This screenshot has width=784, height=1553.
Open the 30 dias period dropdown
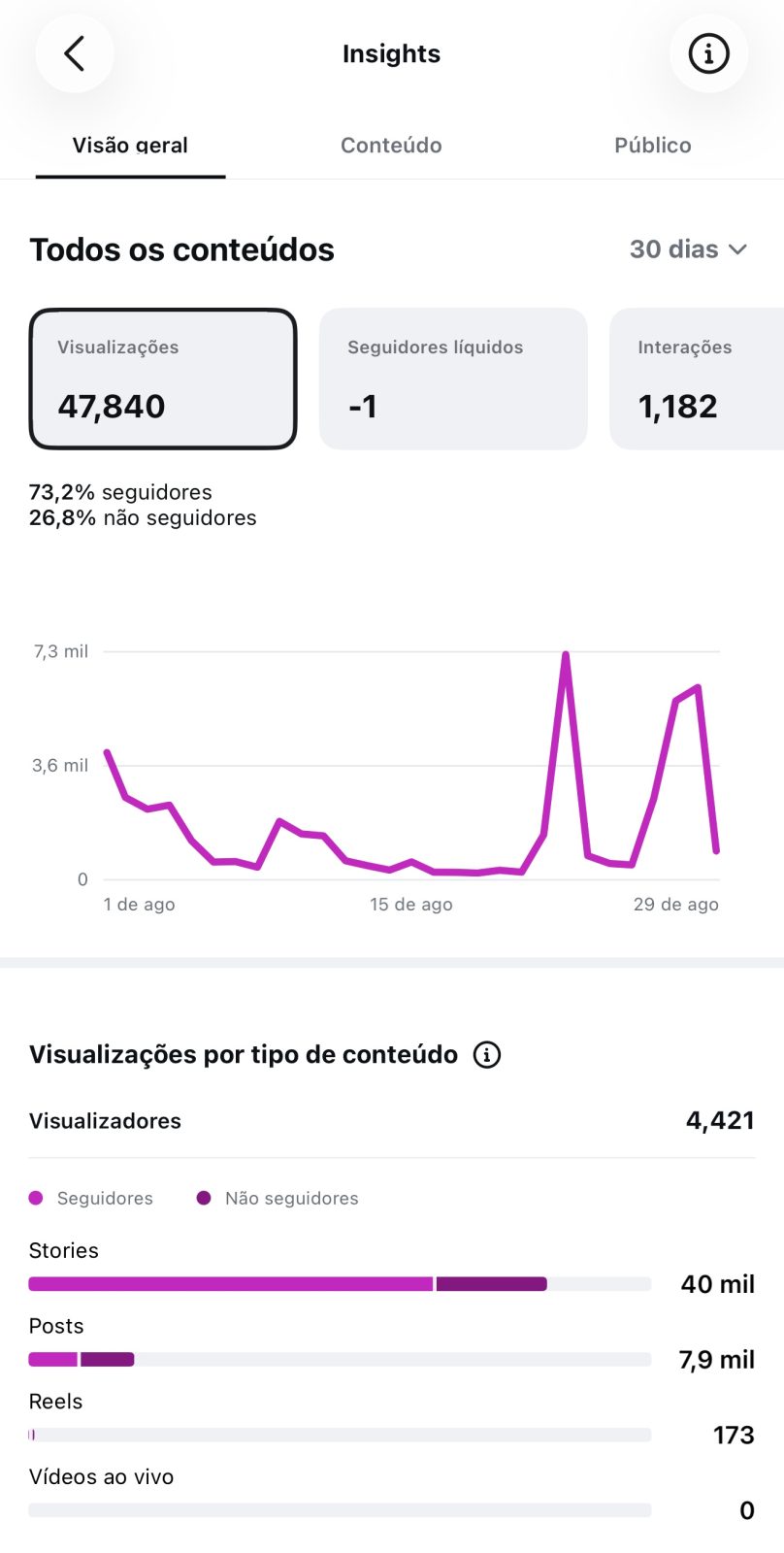click(x=689, y=249)
